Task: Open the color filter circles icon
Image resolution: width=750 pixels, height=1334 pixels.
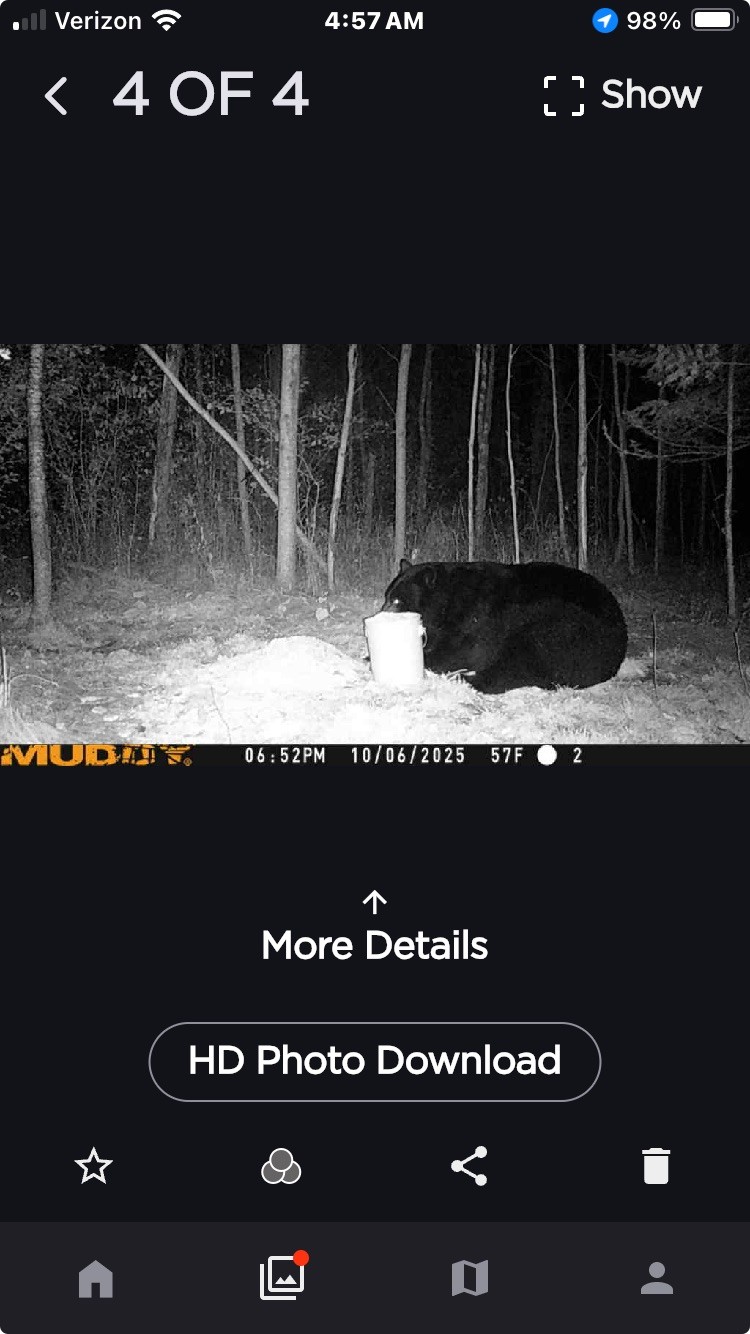Action: [281, 1166]
